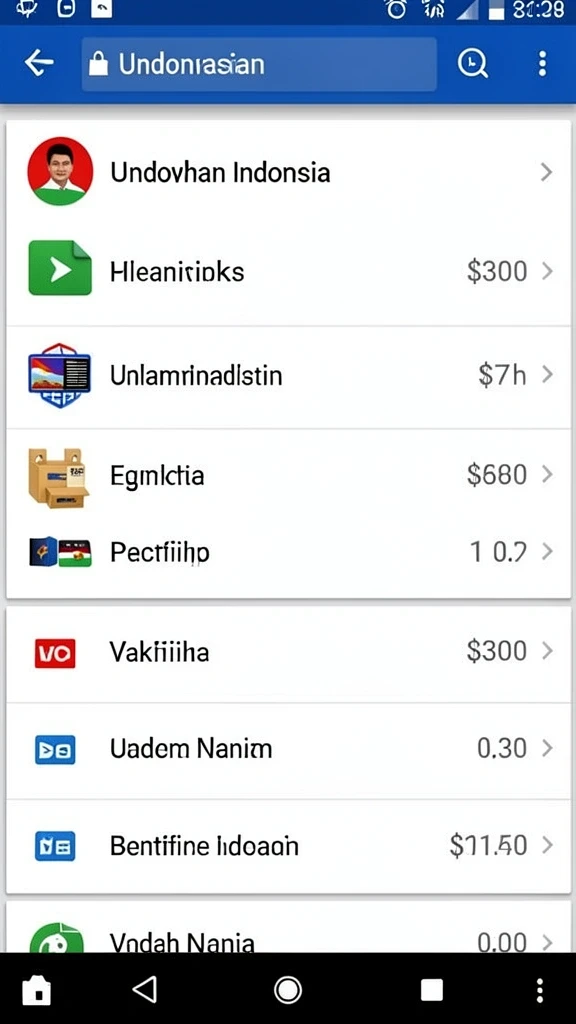The height and width of the screenshot is (1024, 576).
Task: Open the Vakfiiiha entry
Action: 289,653
